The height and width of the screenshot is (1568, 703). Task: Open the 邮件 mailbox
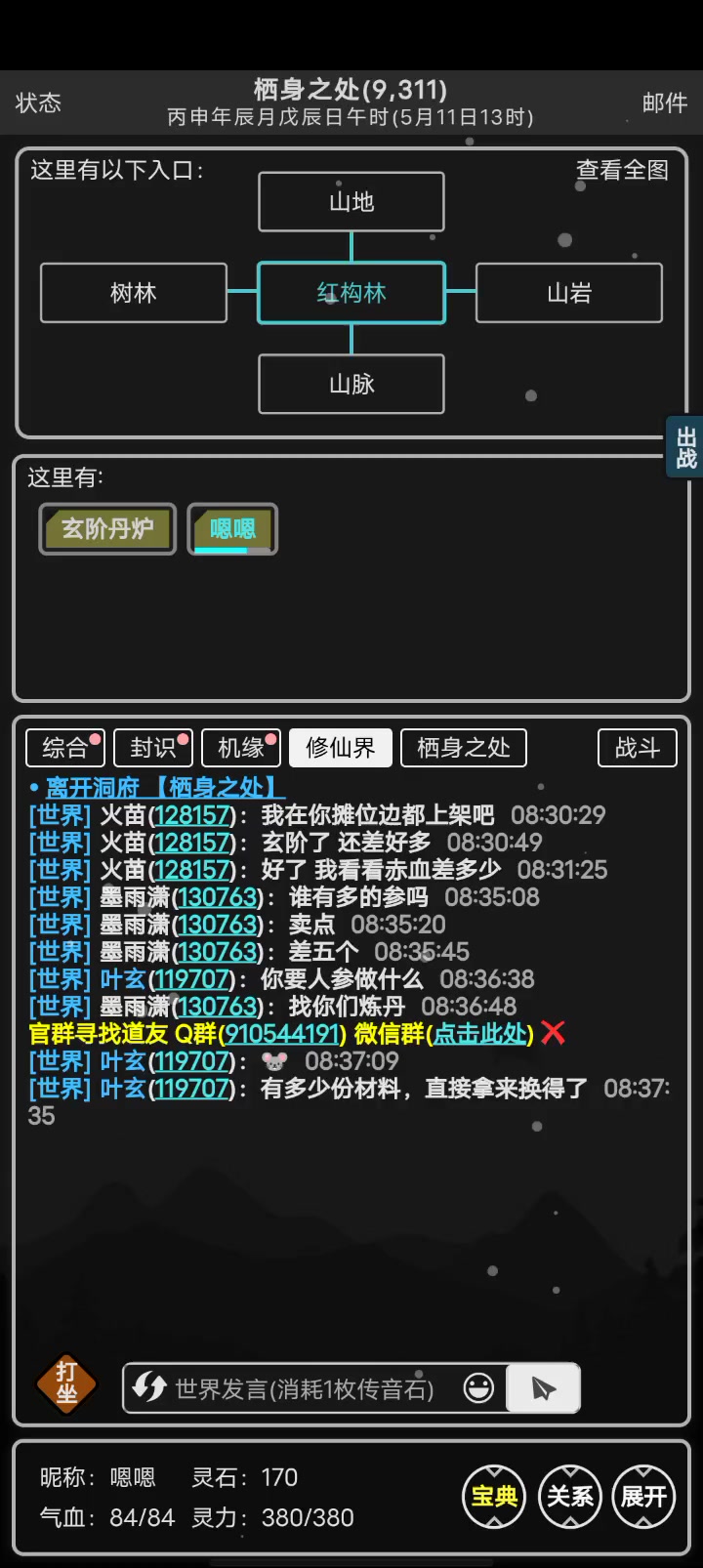point(664,103)
